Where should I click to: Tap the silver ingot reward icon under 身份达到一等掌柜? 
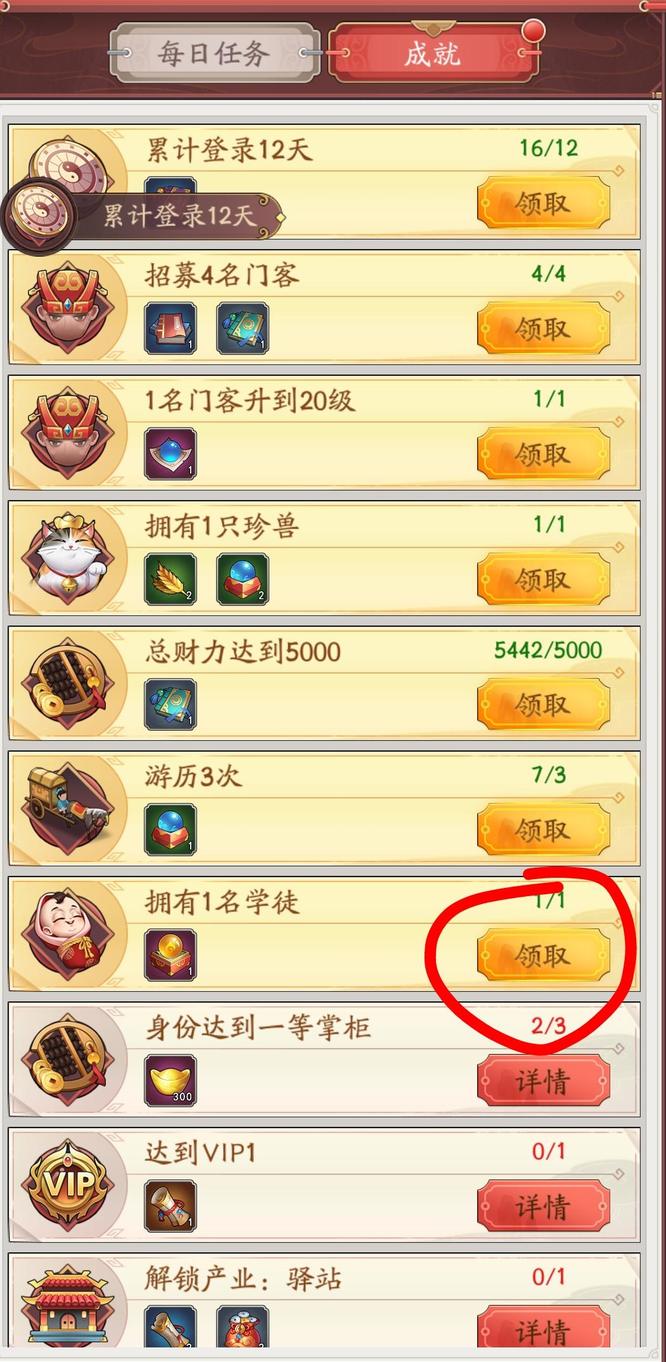(170, 1081)
